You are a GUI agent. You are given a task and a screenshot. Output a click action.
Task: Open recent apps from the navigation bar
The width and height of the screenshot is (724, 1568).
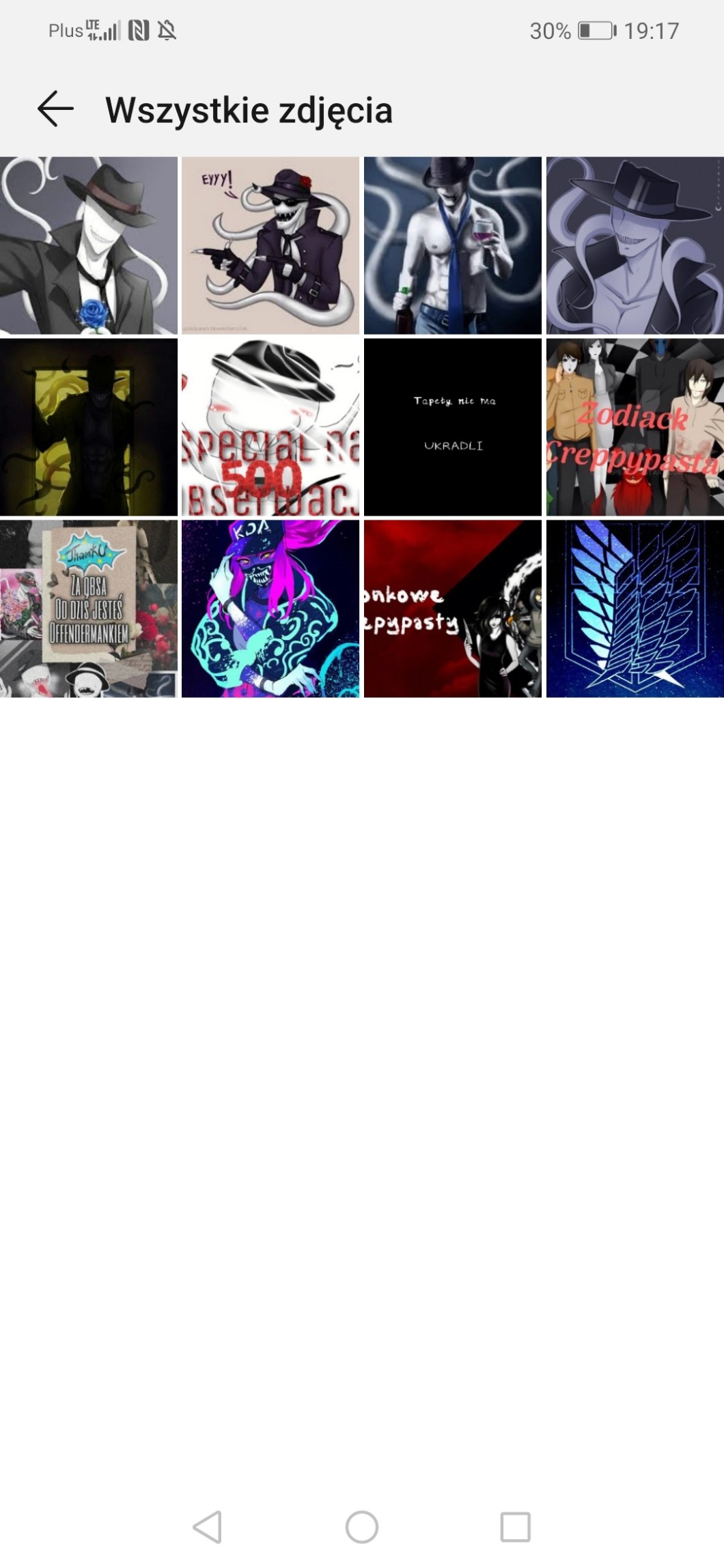tap(516, 1526)
